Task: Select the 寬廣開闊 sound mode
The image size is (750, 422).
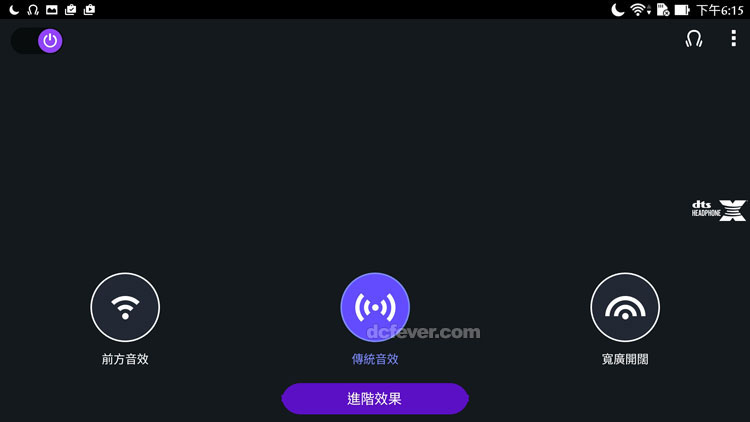Action: (x=625, y=307)
